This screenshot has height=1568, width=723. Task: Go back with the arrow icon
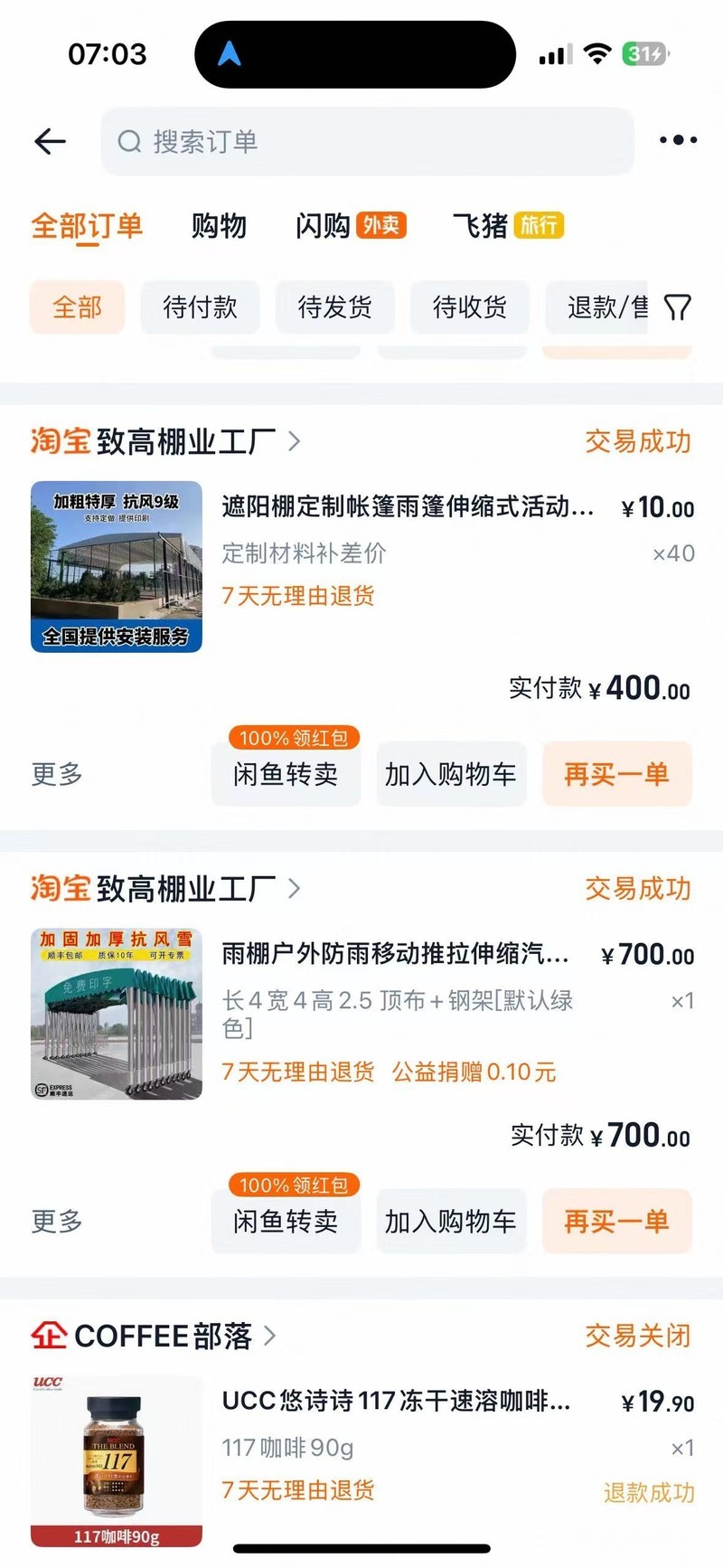click(51, 141)
